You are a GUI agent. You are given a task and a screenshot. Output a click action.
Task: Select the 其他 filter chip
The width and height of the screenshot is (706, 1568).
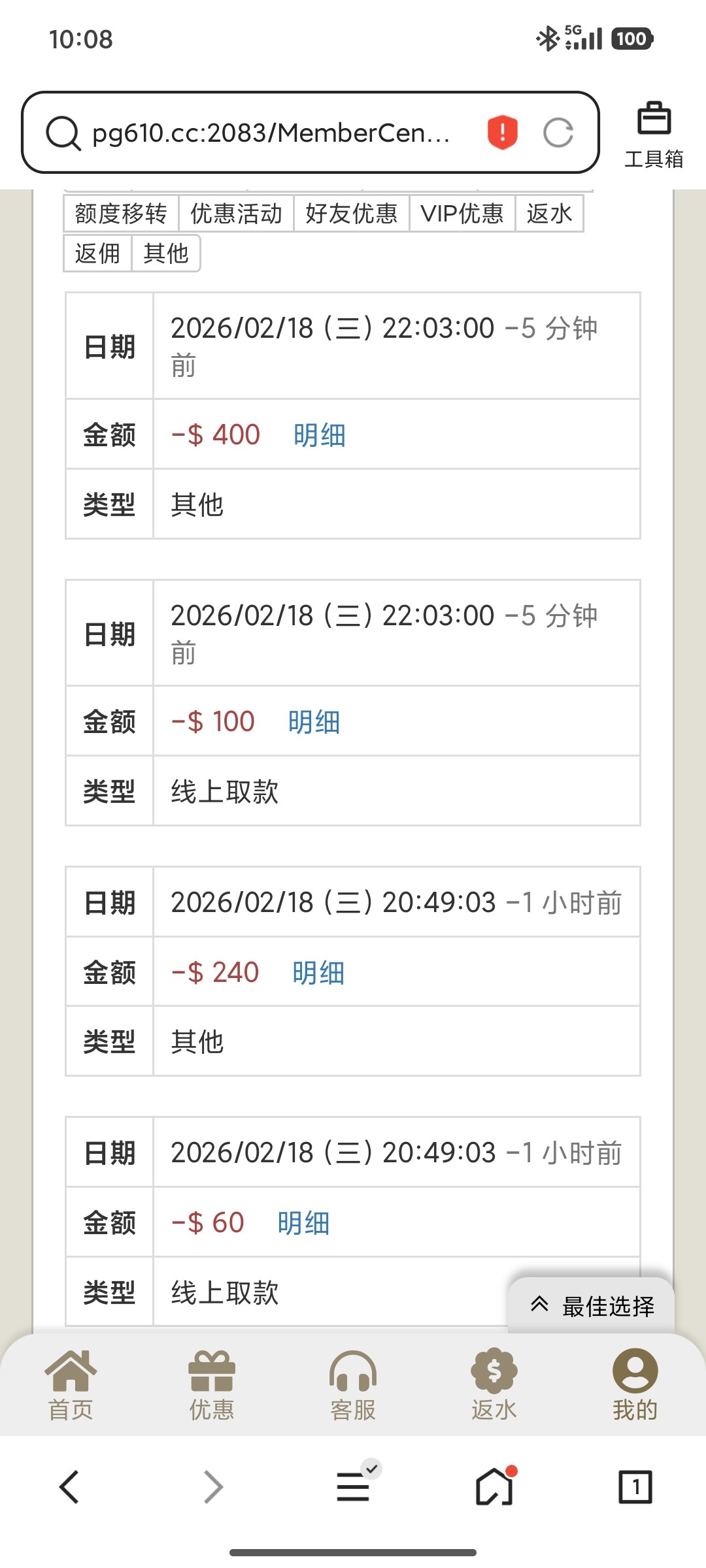(x=166, y=253)
